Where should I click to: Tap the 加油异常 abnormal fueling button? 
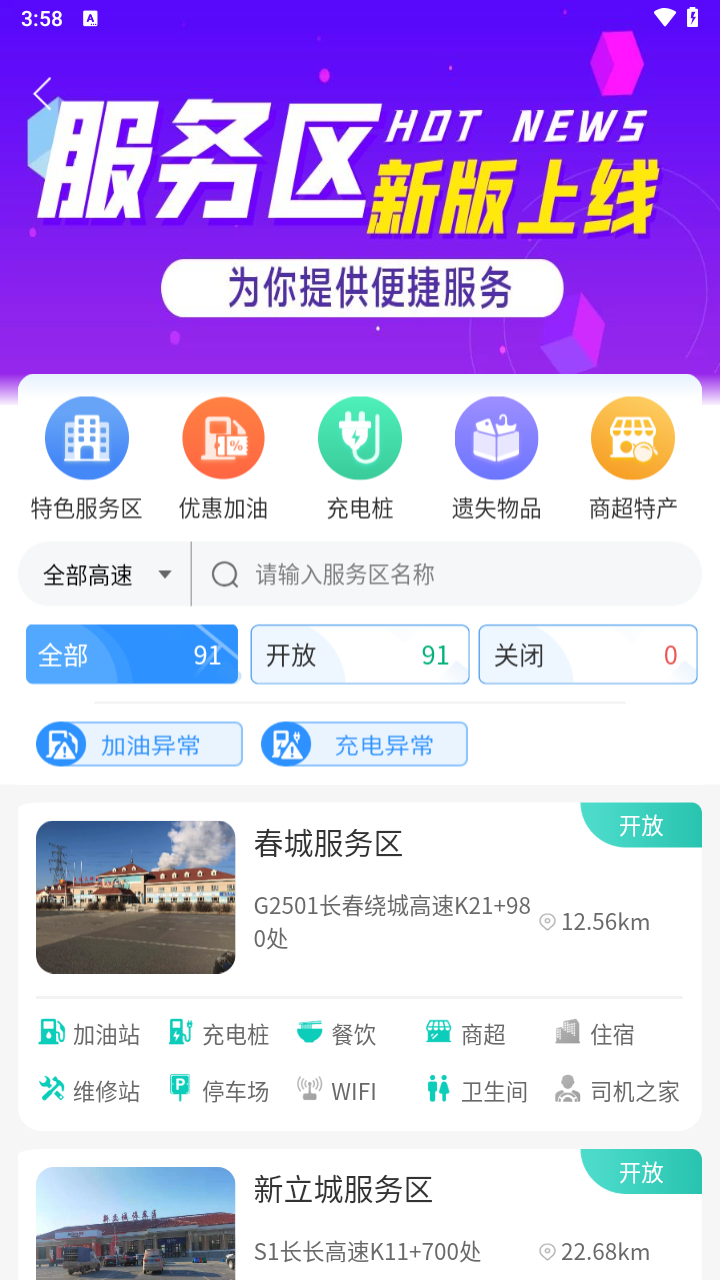point(139,744)
